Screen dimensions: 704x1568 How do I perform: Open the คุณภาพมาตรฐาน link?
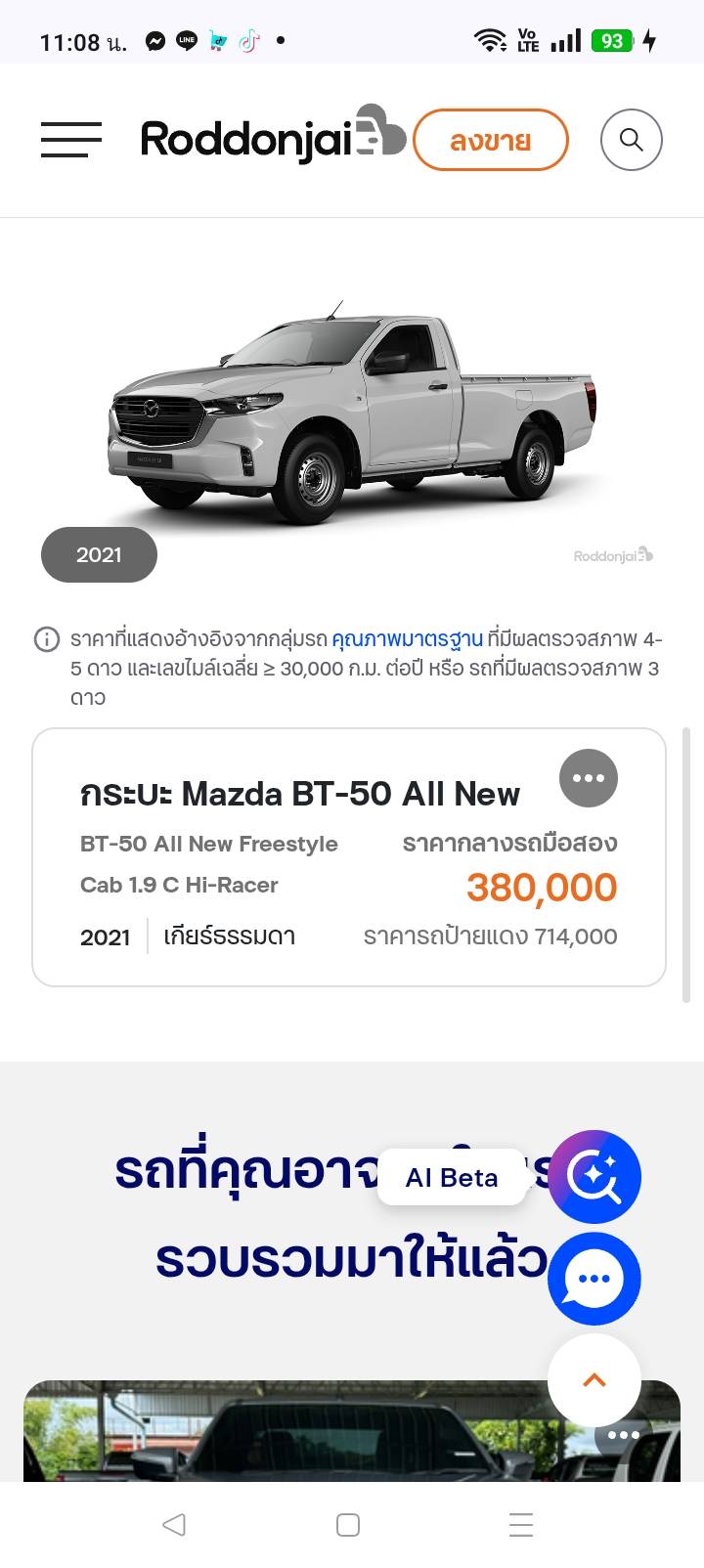(x=407, y=639)
